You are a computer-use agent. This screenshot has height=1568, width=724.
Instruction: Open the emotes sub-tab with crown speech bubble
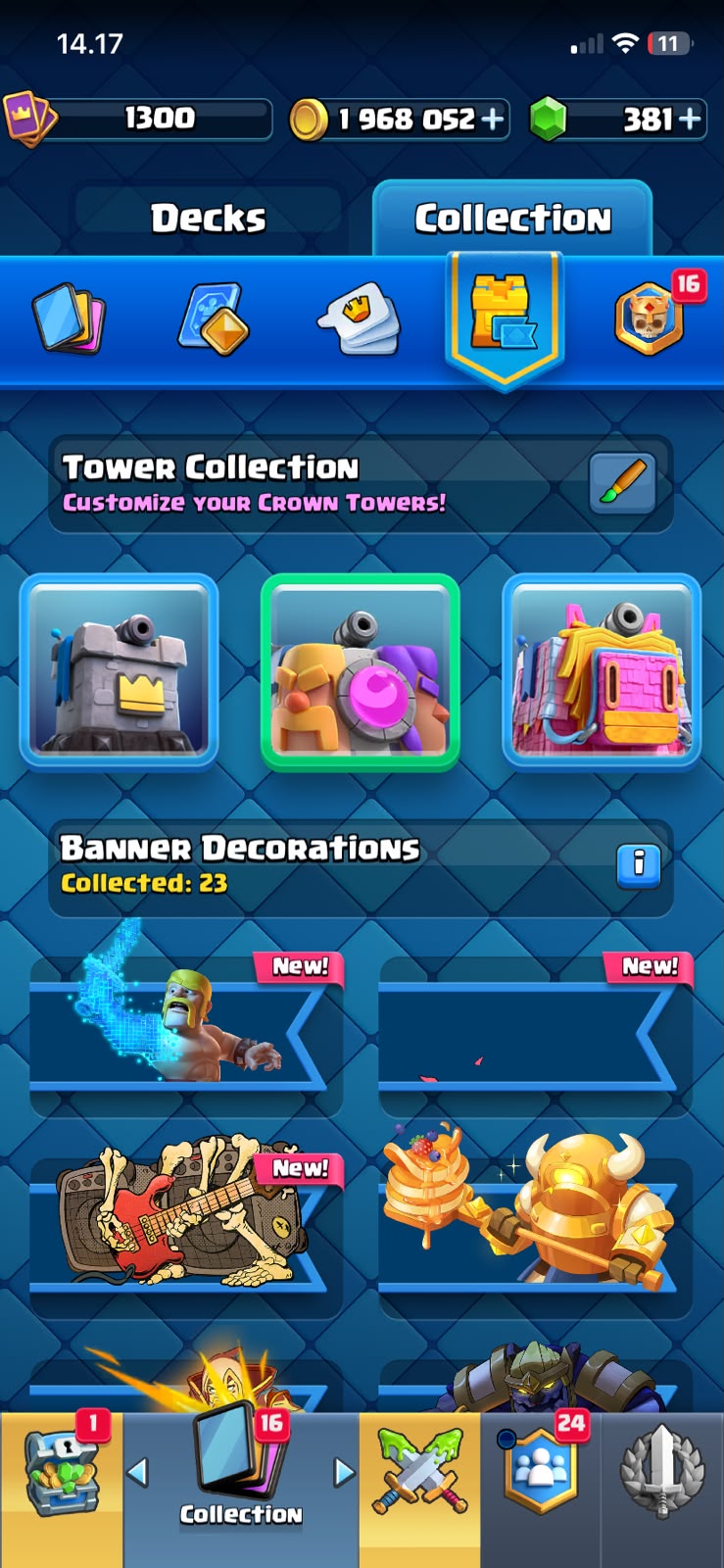coord(360,318)
